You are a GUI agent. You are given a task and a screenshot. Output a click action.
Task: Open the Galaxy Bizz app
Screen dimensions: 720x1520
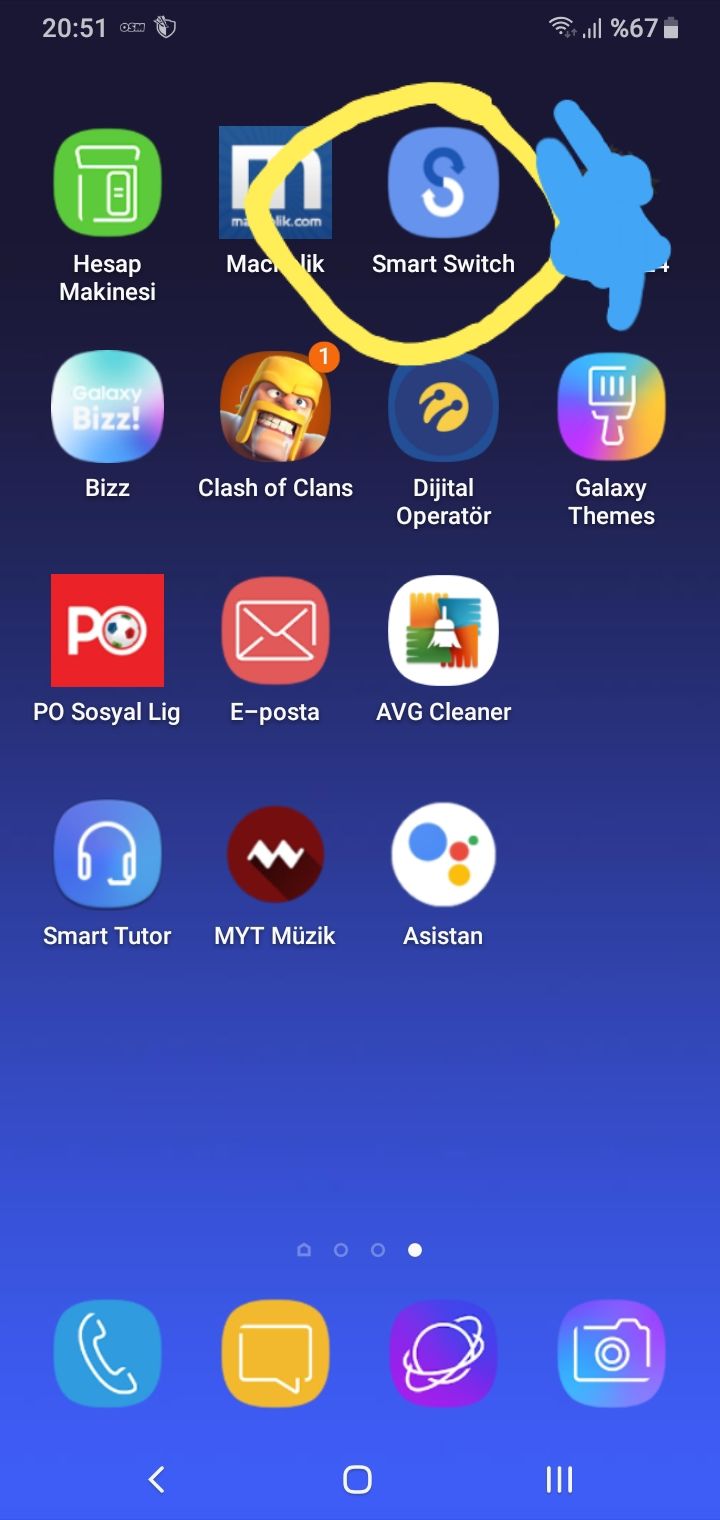pyautogui.click(x=107, y=407)
